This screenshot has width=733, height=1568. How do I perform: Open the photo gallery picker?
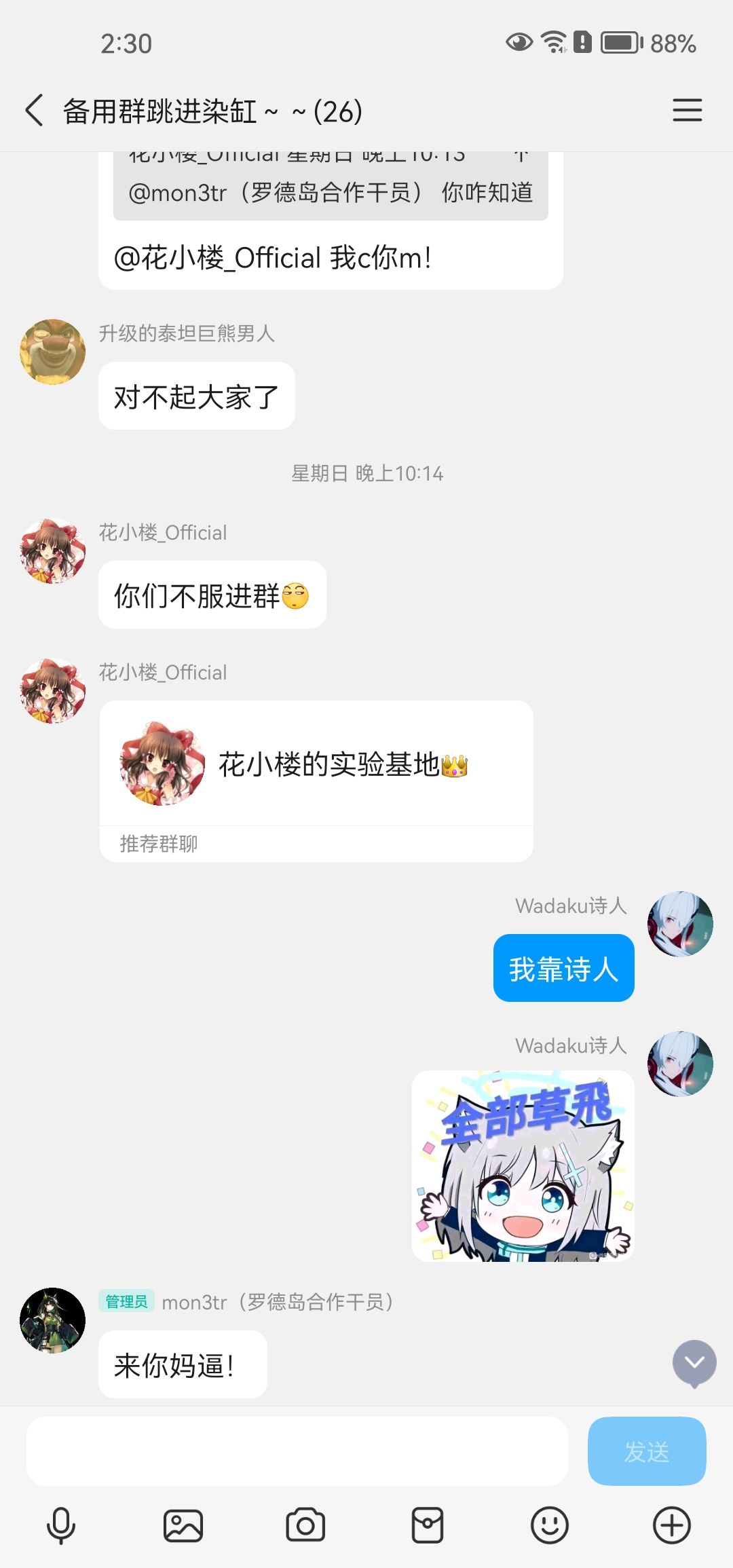183,1526
